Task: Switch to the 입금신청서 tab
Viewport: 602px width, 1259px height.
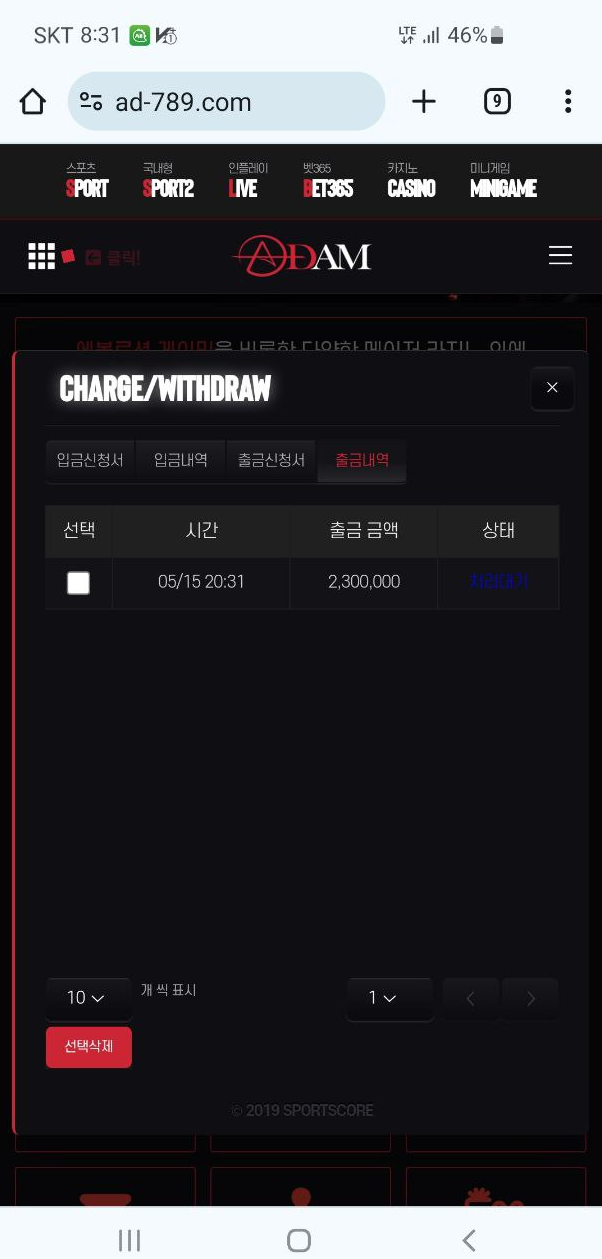Action: coord(90,460)
